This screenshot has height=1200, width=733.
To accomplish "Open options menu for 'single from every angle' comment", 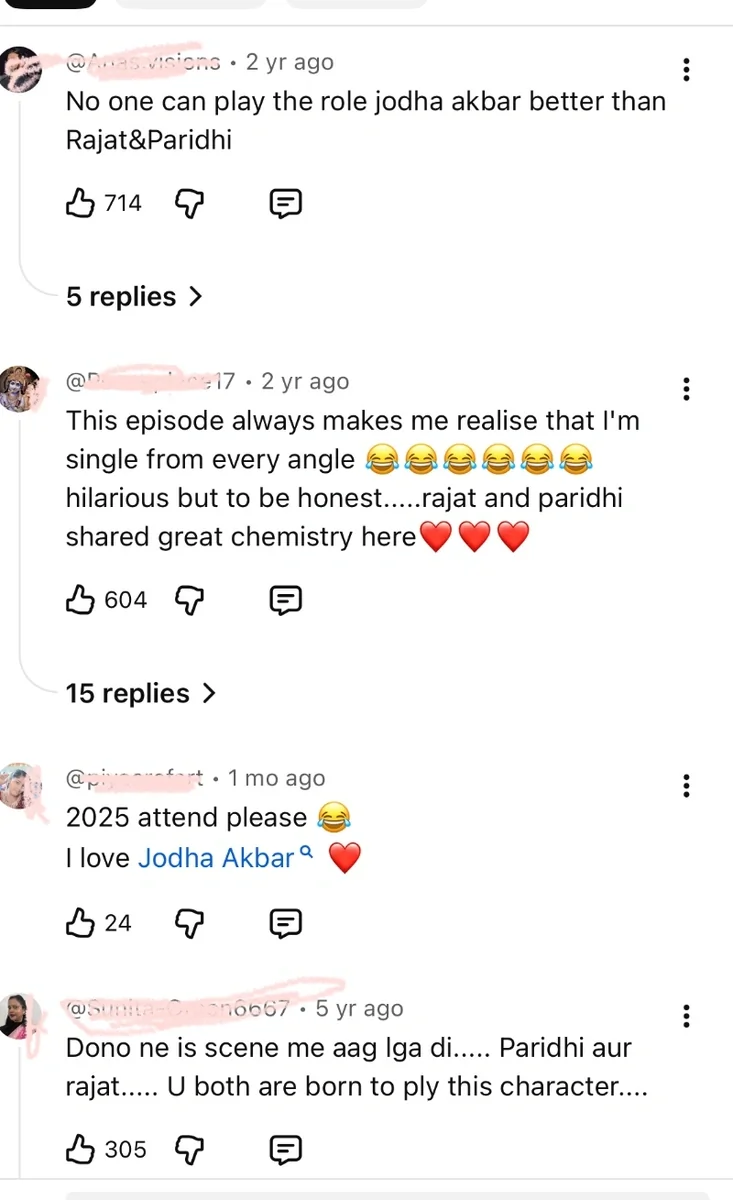I will pyautogui.click(x=686, y=389).
